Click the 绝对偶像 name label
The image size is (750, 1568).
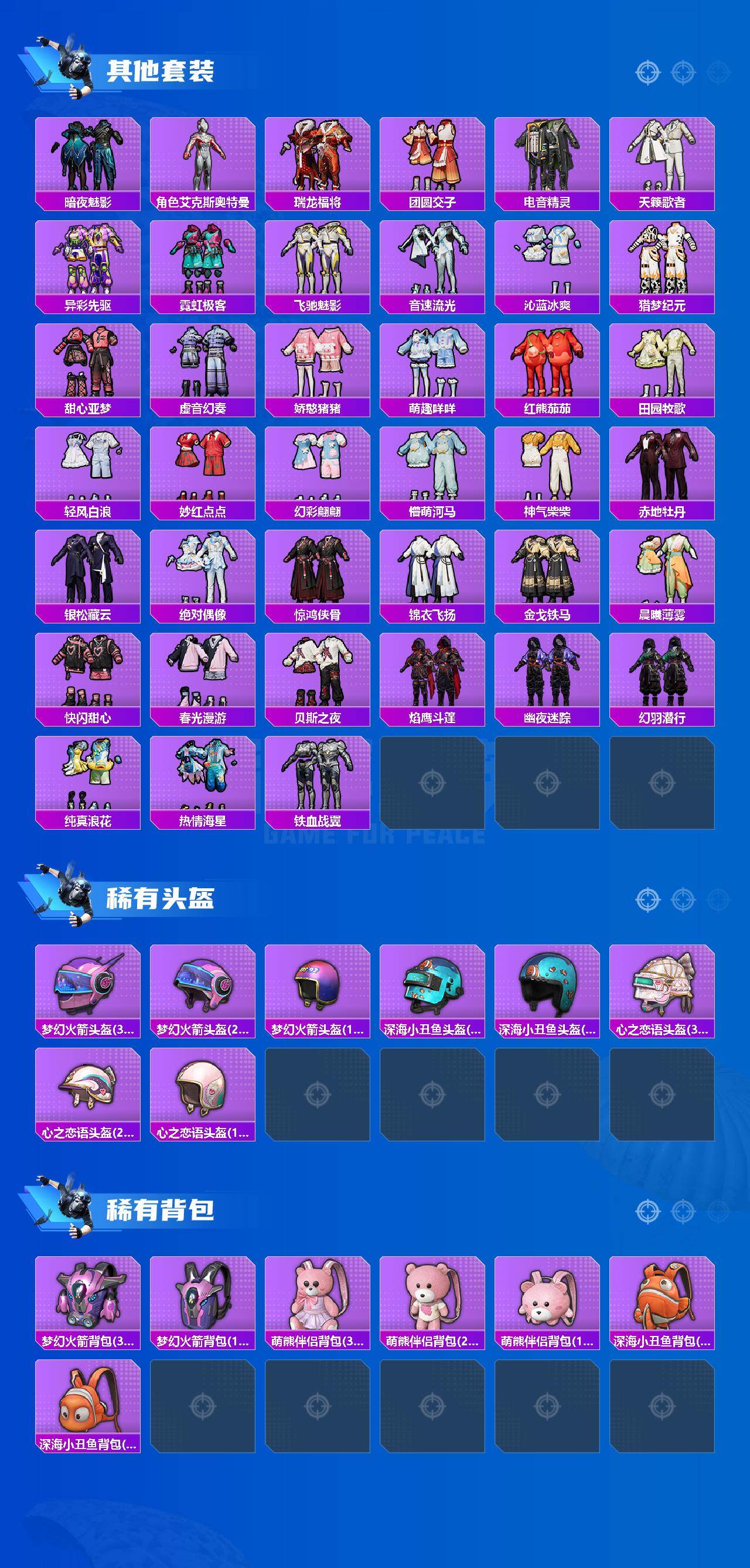coord(203,614)
